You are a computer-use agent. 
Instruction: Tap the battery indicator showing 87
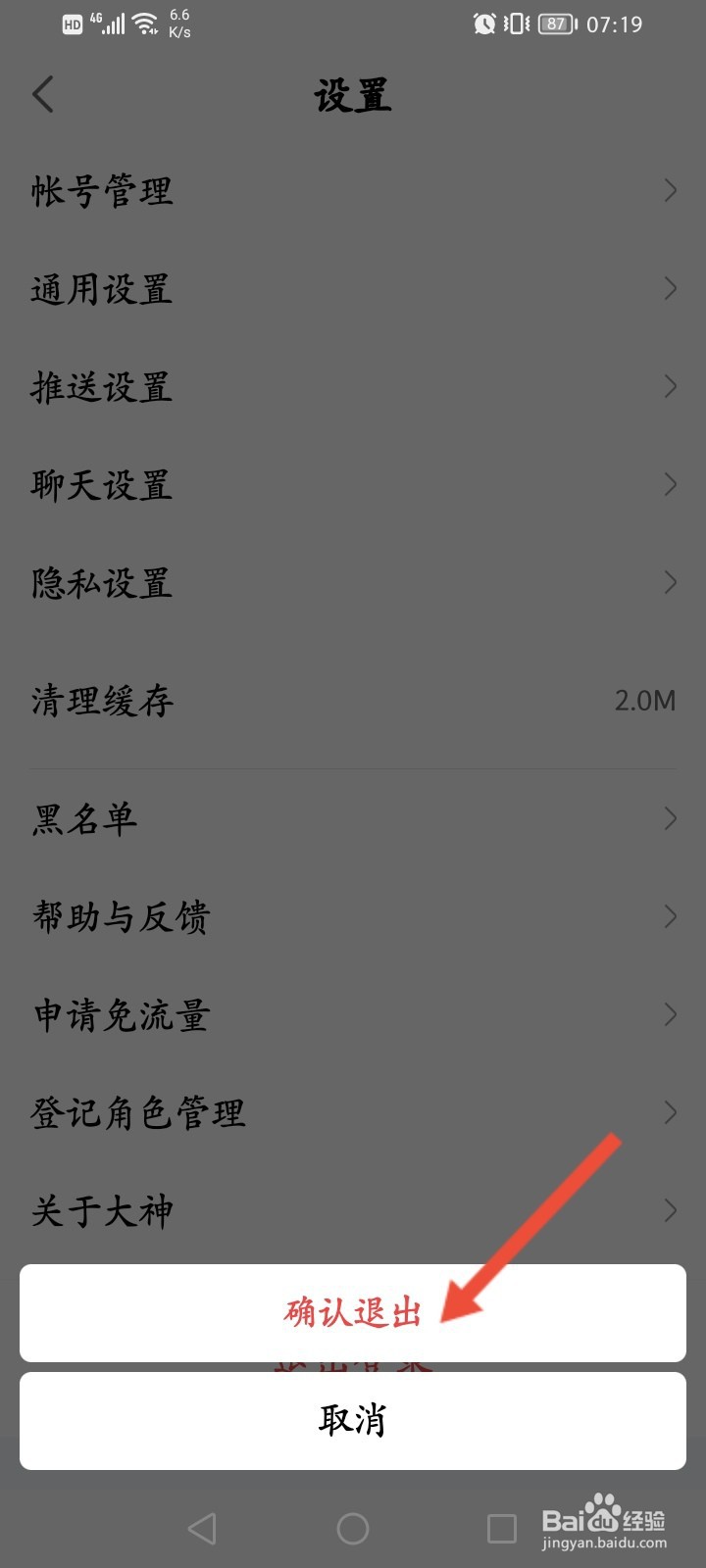tap(555, 24)
